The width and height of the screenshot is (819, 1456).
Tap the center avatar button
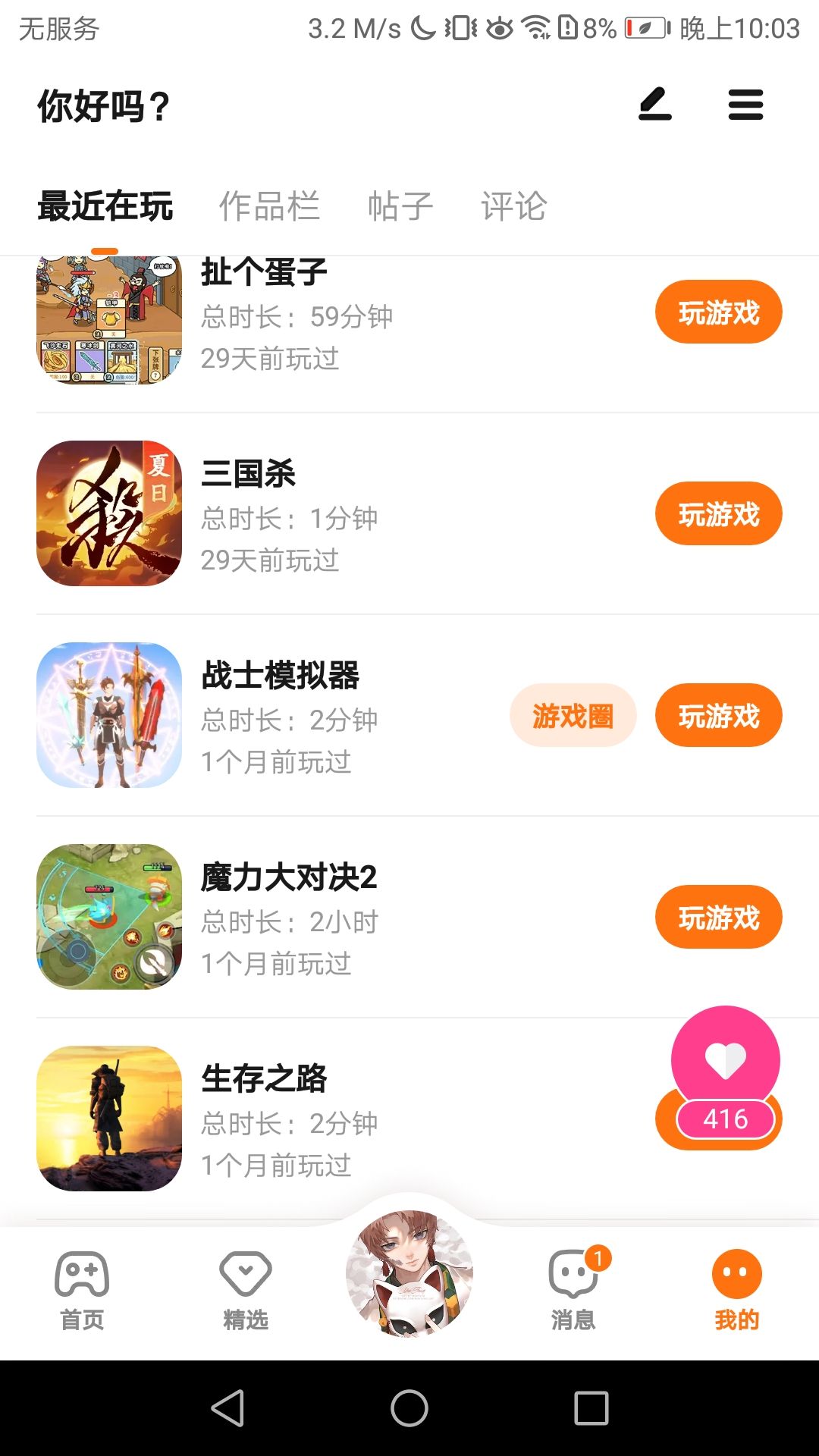point(409,1274)
